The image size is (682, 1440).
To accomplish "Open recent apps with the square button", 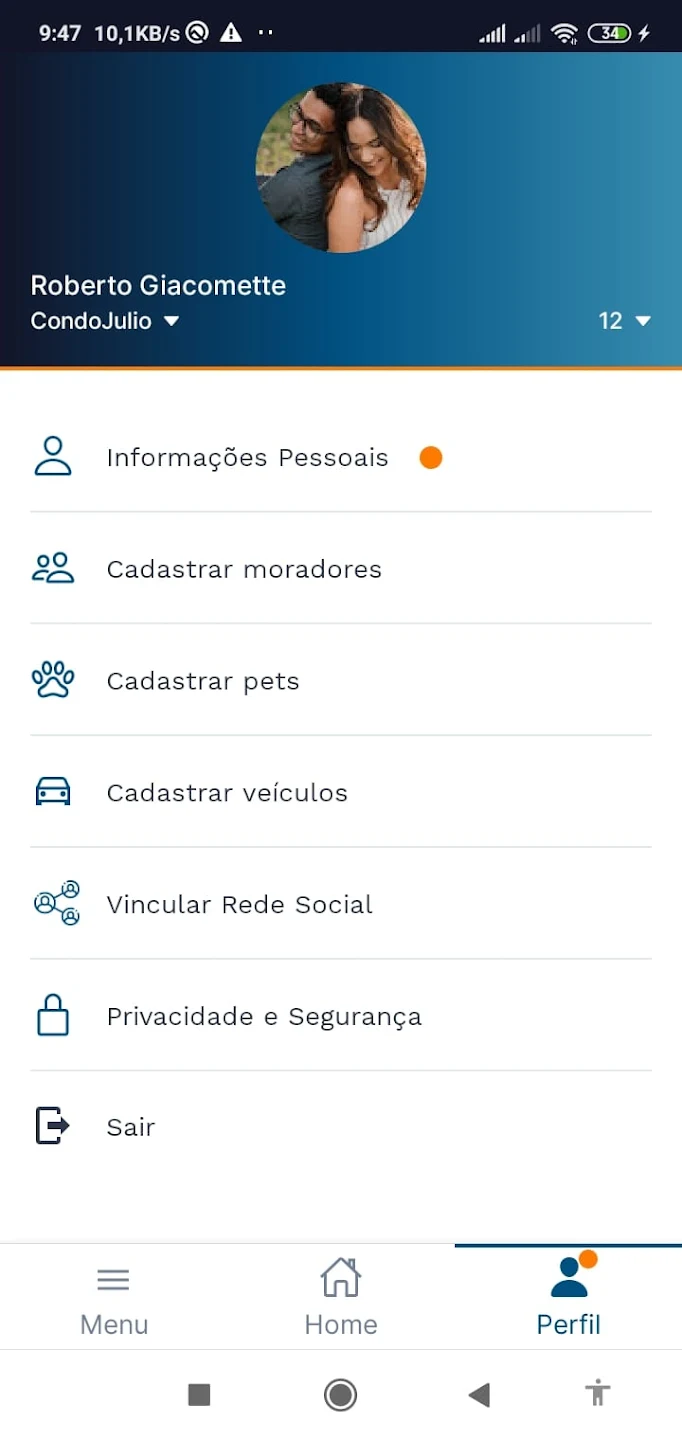I will pos(199,1395).
